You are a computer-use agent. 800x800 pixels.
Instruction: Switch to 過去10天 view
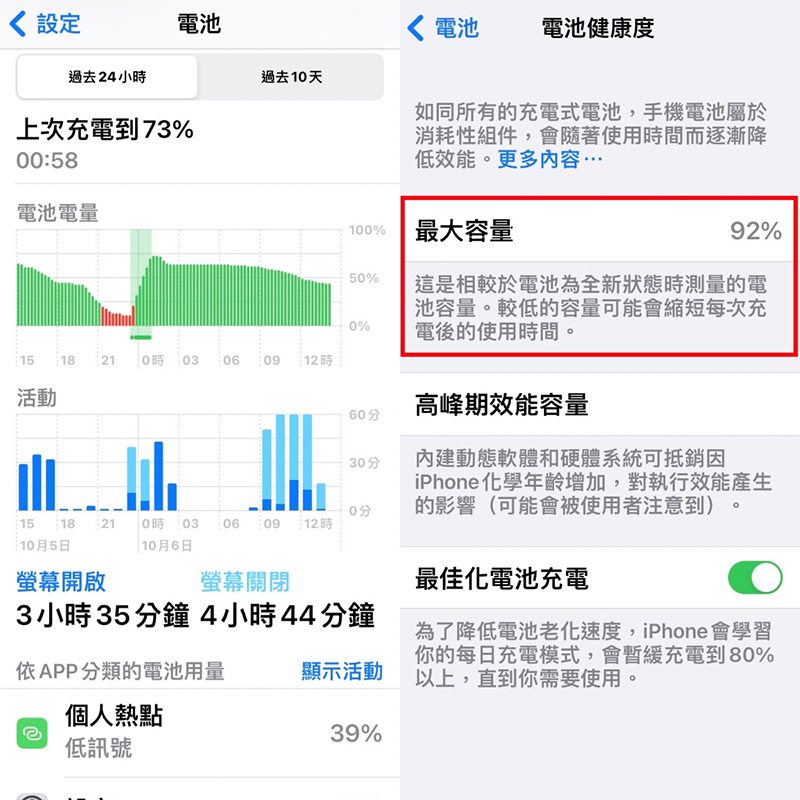tap(291, 77)
